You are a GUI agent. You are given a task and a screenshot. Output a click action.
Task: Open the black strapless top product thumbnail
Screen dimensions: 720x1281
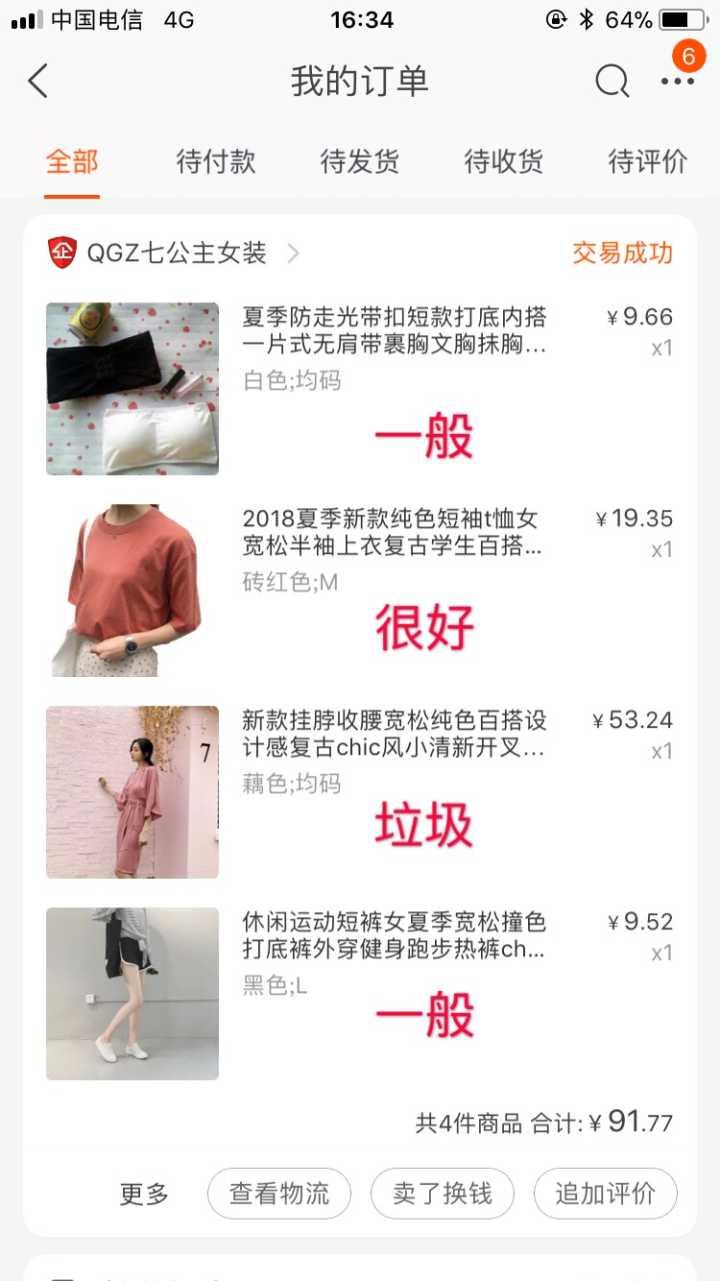click(x=132, y=388)
